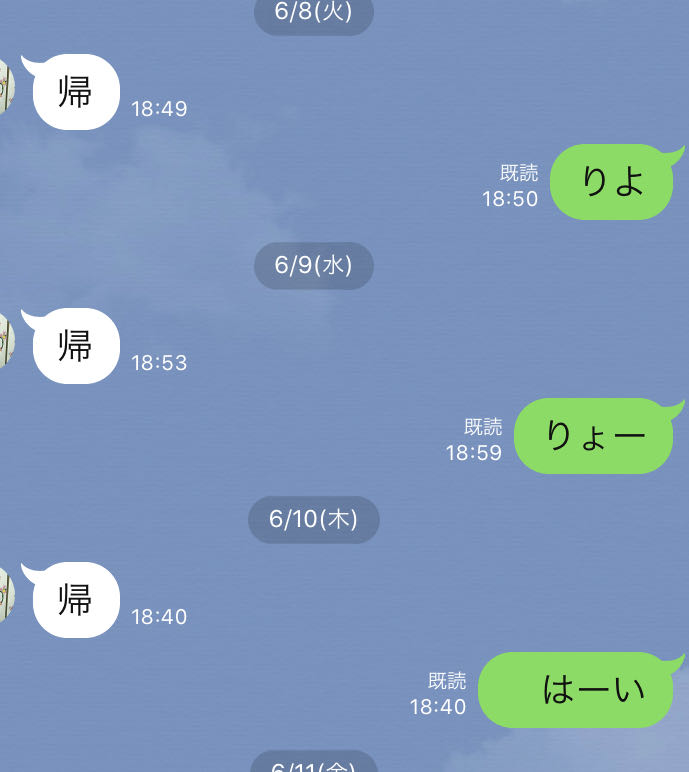Open sender's profile picture beside the 18:53 message

[x=6, y=341]
